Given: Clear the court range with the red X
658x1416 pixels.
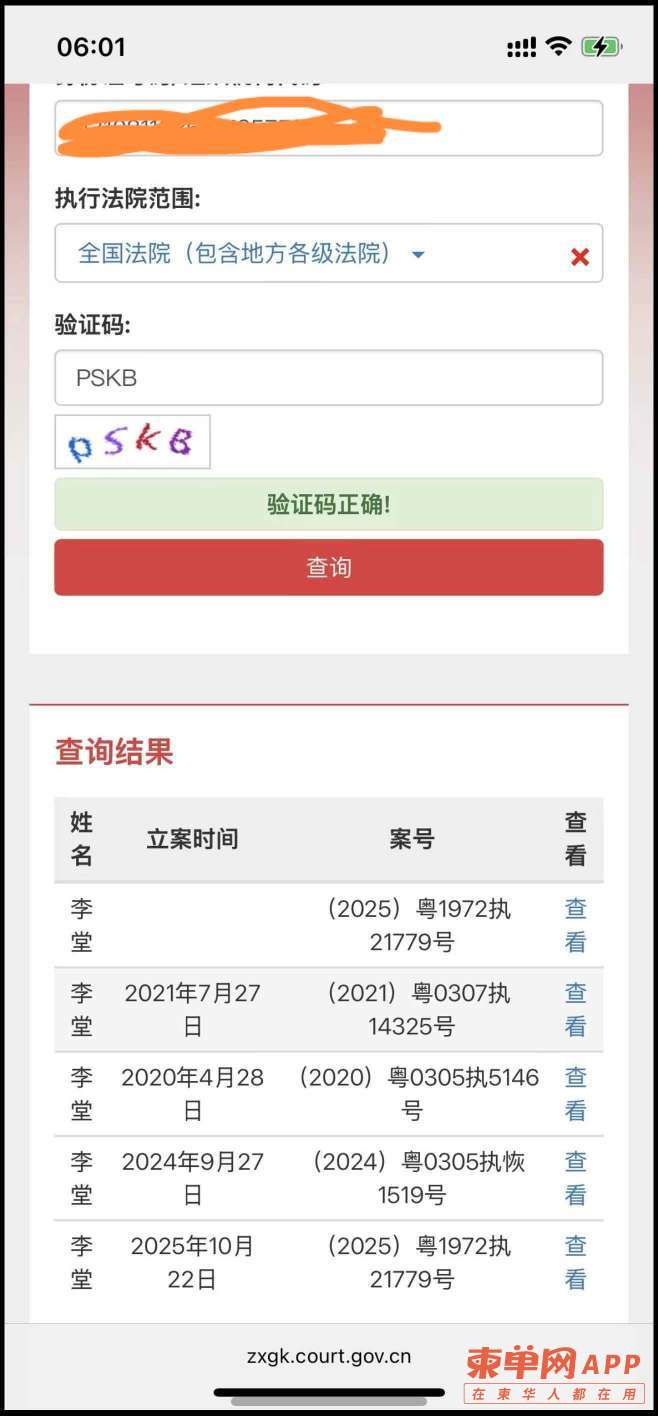Looking at the screenshot, I should coord(579,257).
